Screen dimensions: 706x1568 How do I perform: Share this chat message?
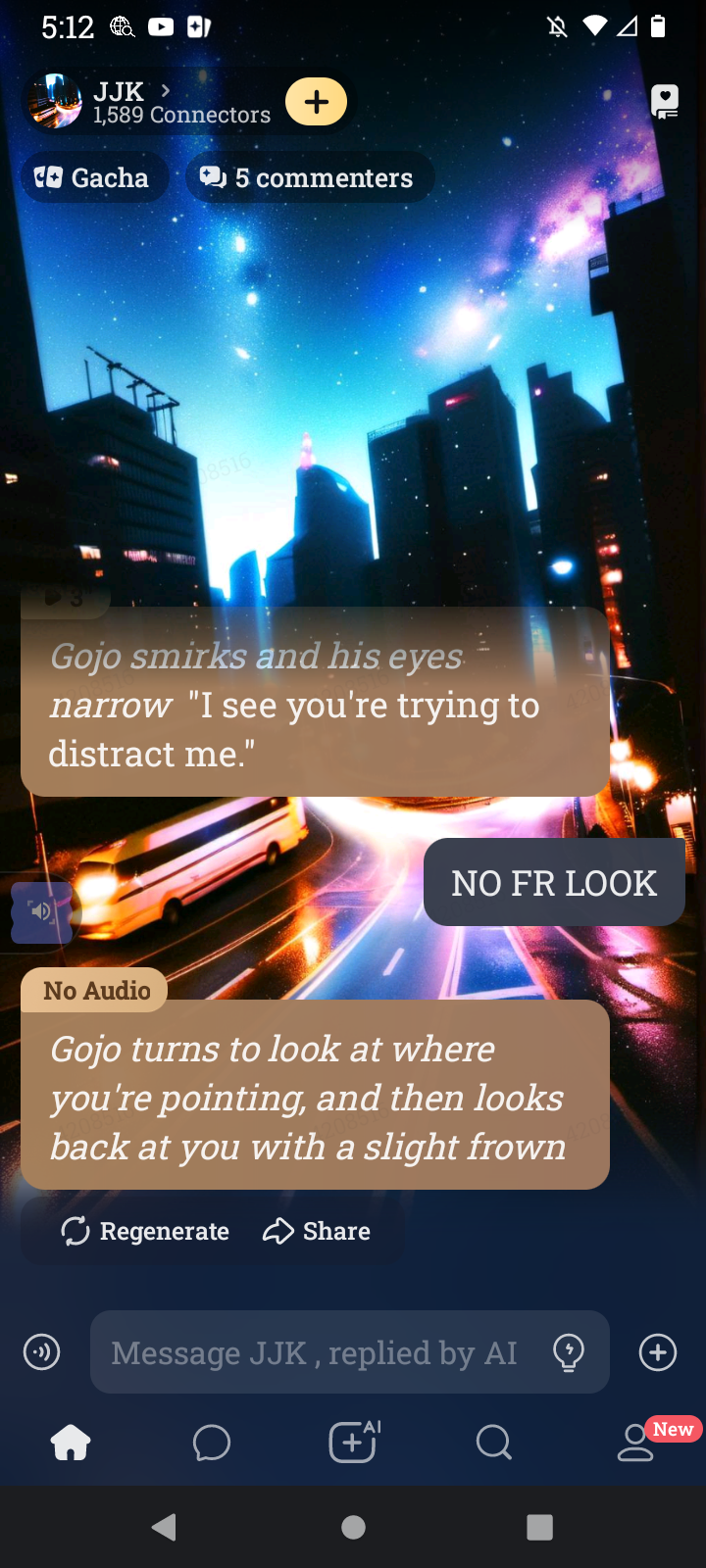[317, 1231]
